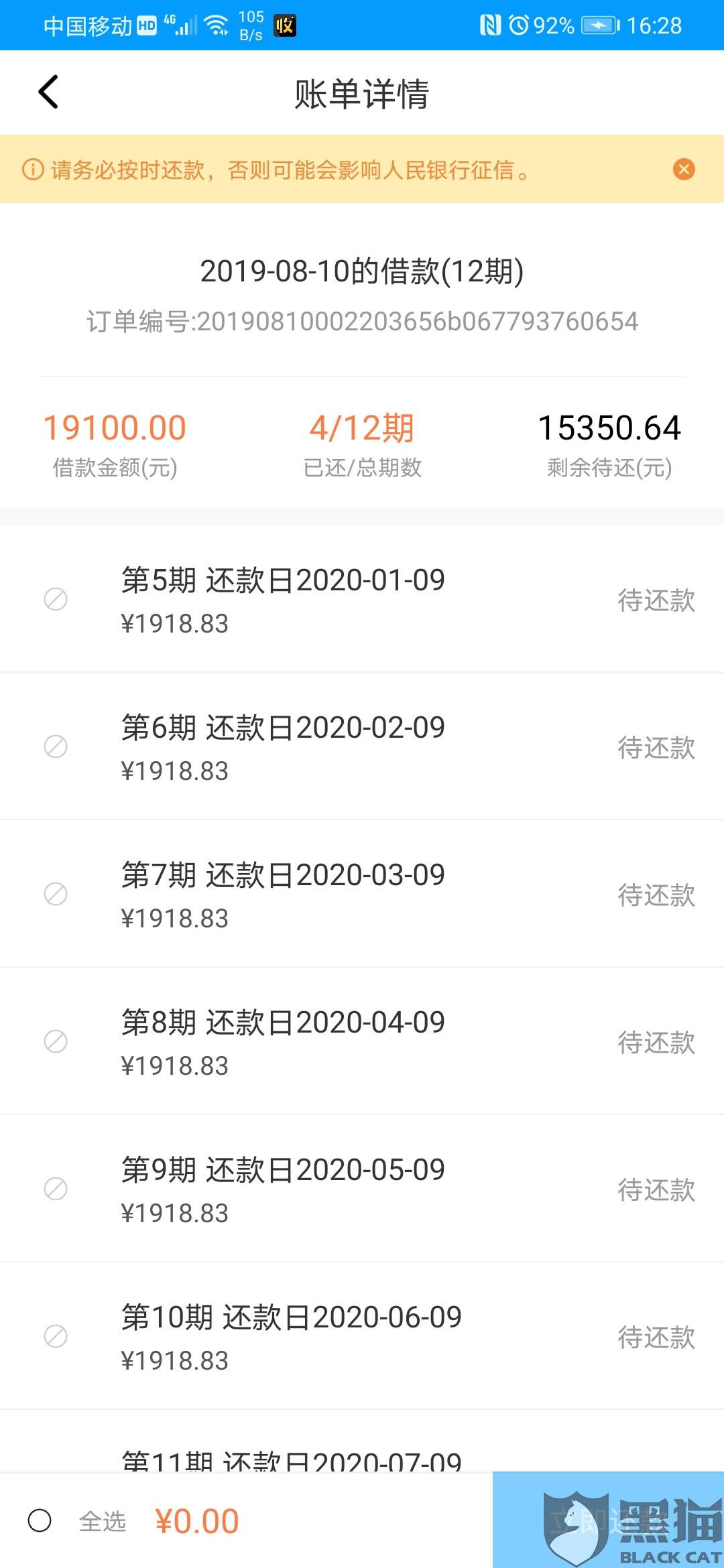This screenshot has width=724, height=1568.
Task: Tap the 立即还款 repay button
Action: [607, 1520]
